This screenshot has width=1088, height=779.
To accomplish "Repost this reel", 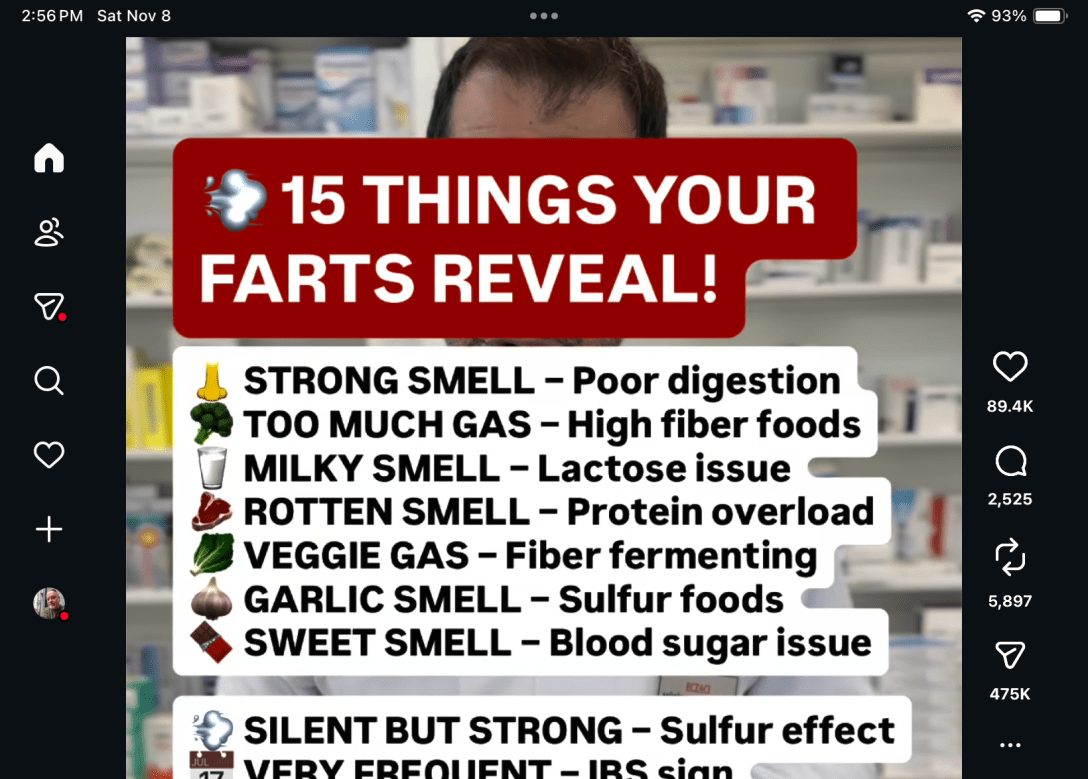I will (1010, 557).
